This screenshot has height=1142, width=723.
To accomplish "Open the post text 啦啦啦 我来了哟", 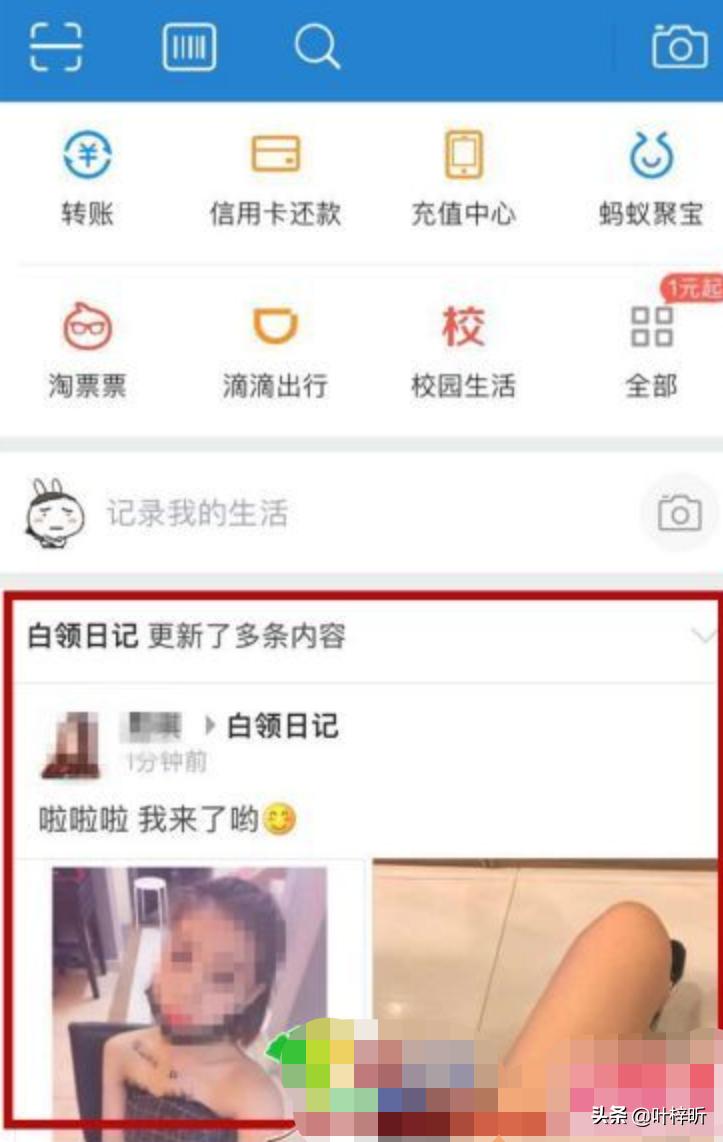I will click(x=160, y=817).
